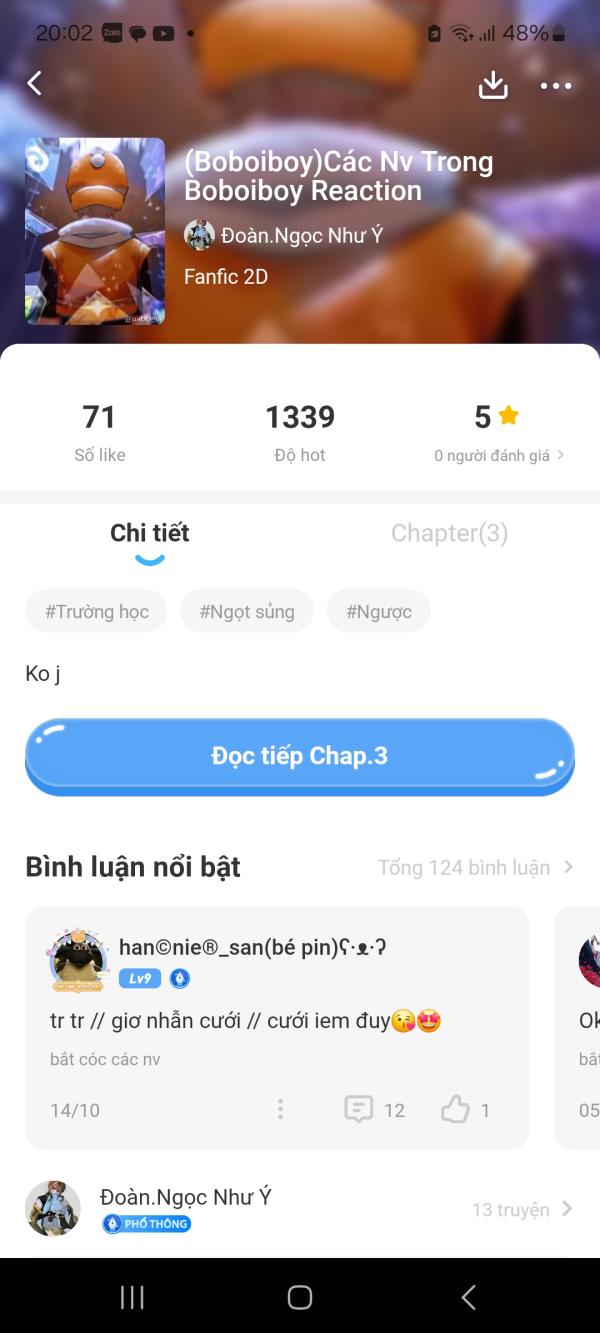
Task: Go back using the top-left arrow
Action: coord(35,84)
